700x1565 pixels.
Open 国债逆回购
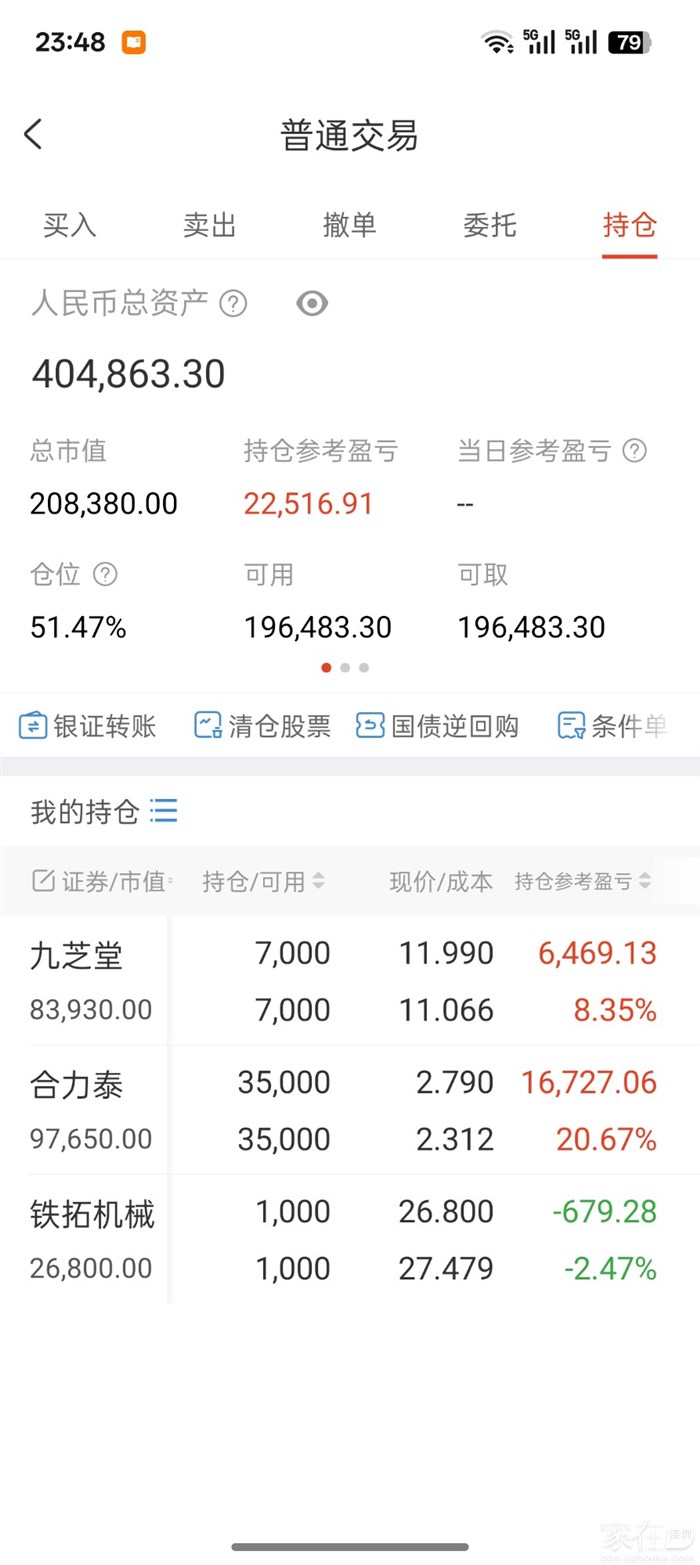[x=437, y=726]
